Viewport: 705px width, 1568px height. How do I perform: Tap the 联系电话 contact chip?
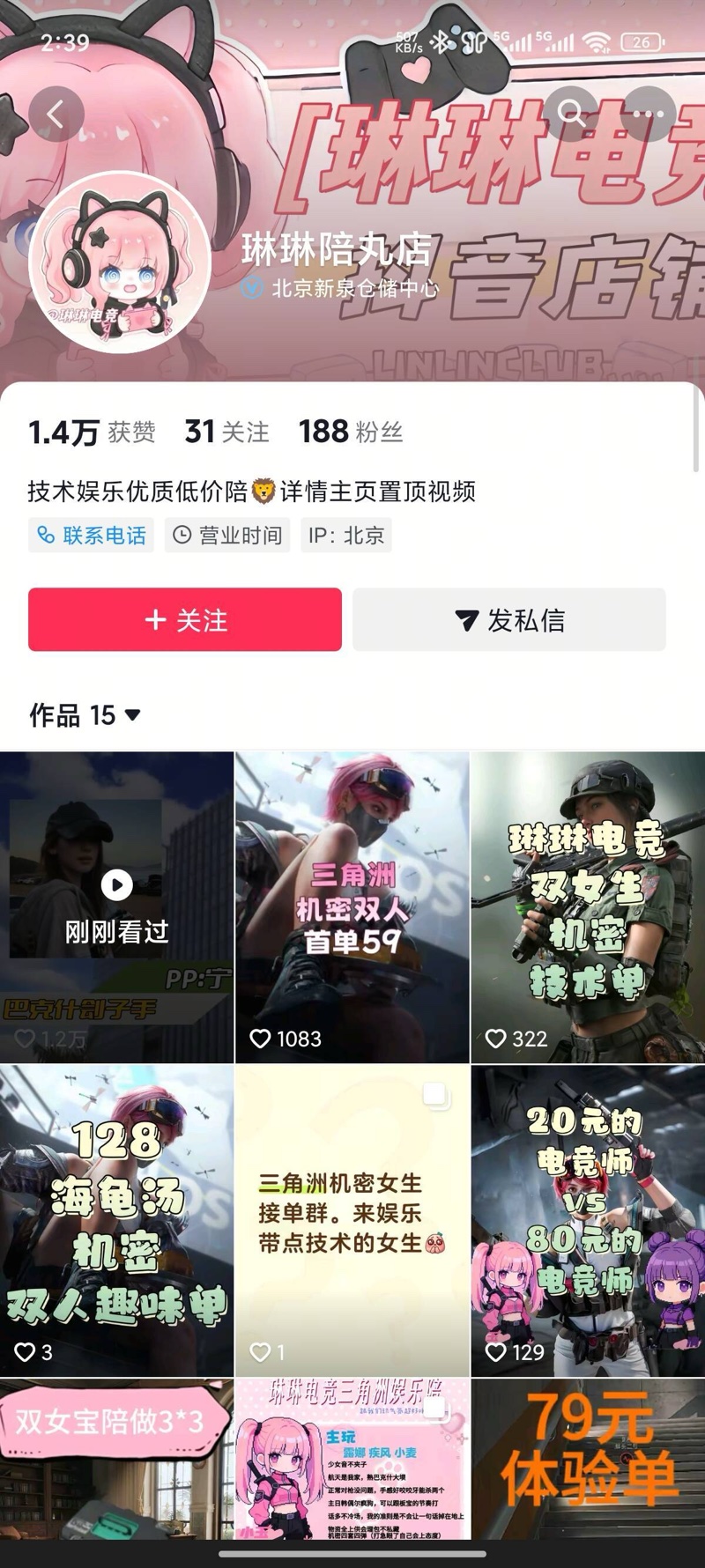point(91,535)
